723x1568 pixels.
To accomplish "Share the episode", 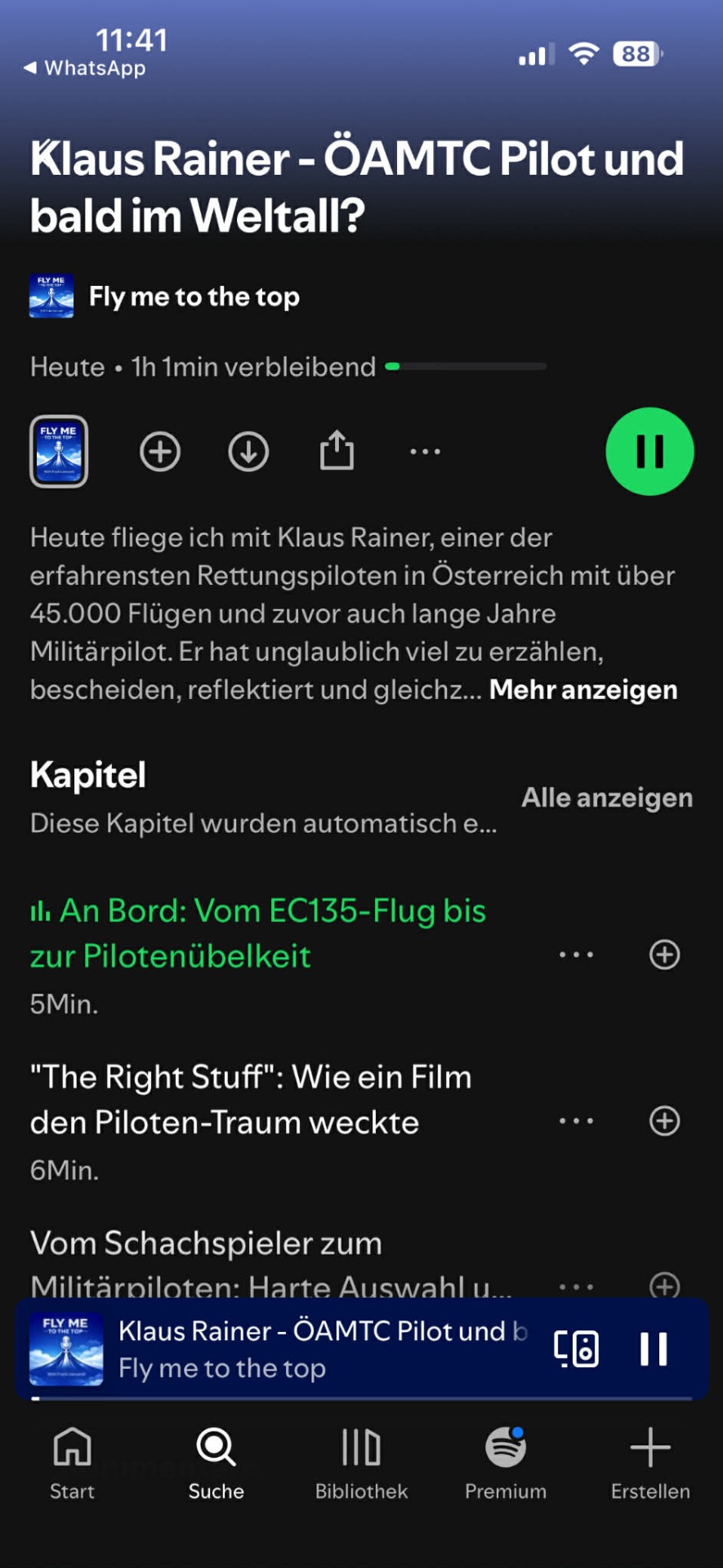I will [337, 451].
